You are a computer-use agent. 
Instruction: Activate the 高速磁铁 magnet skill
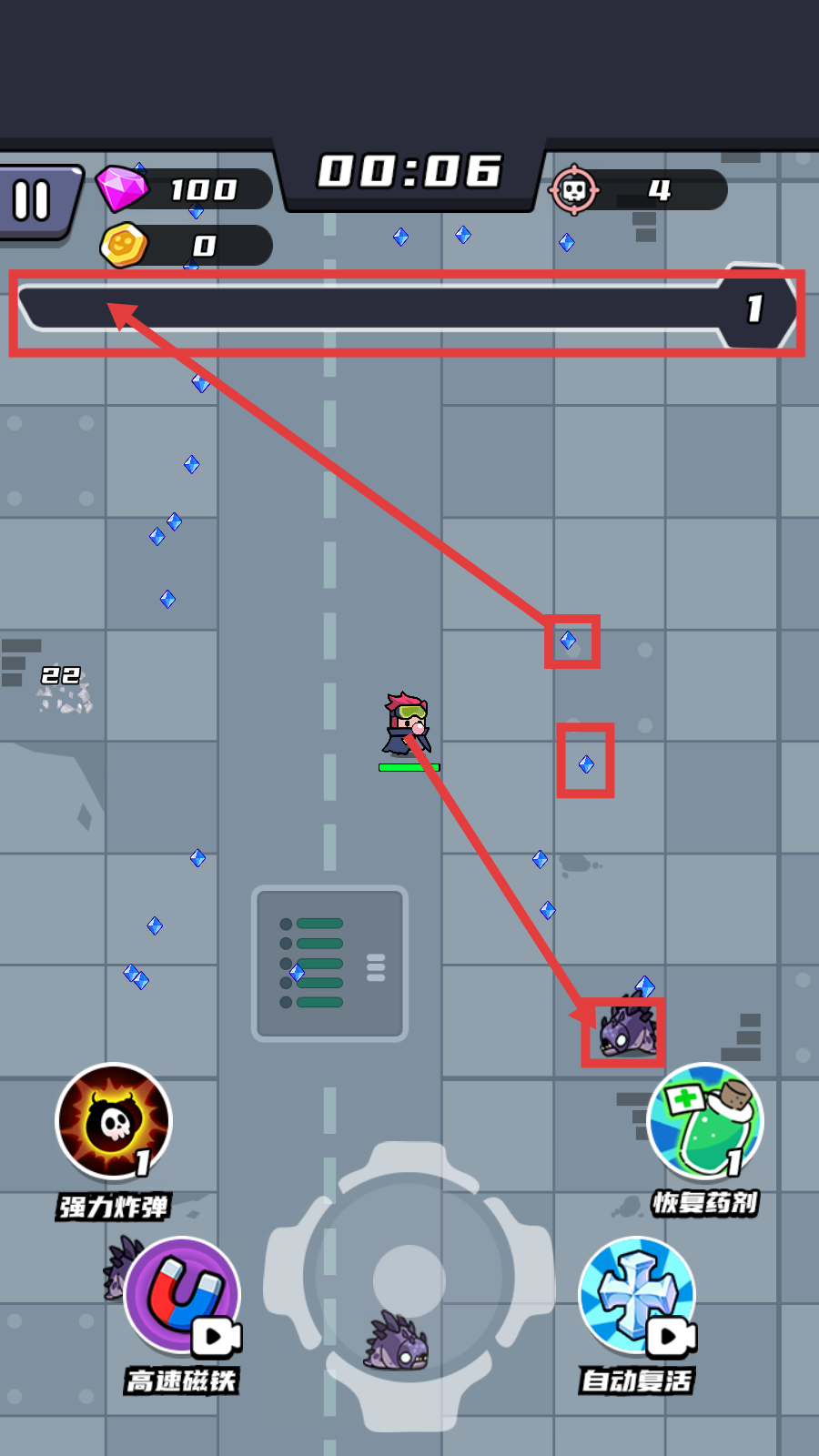tap(183, 1296)
